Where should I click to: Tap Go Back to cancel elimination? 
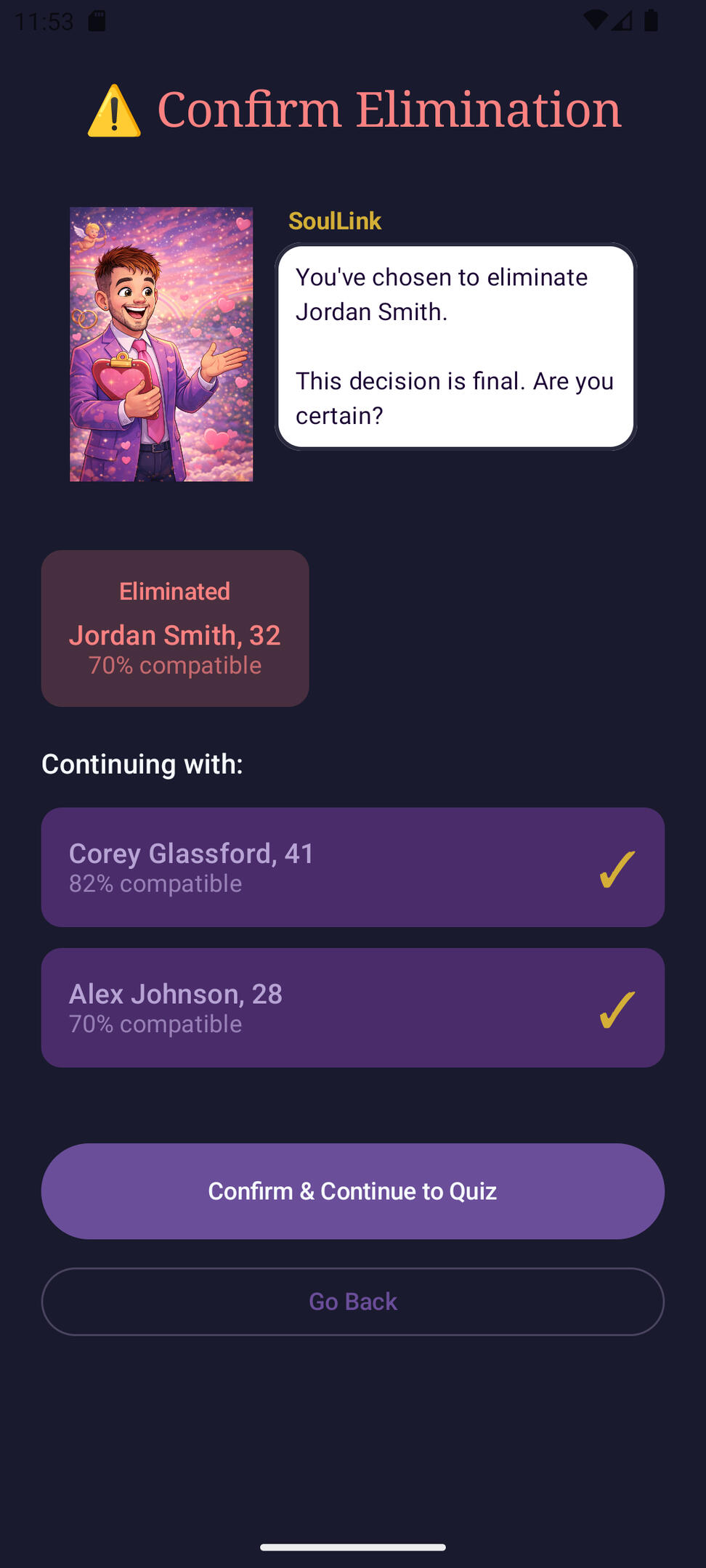(353, 1302)
